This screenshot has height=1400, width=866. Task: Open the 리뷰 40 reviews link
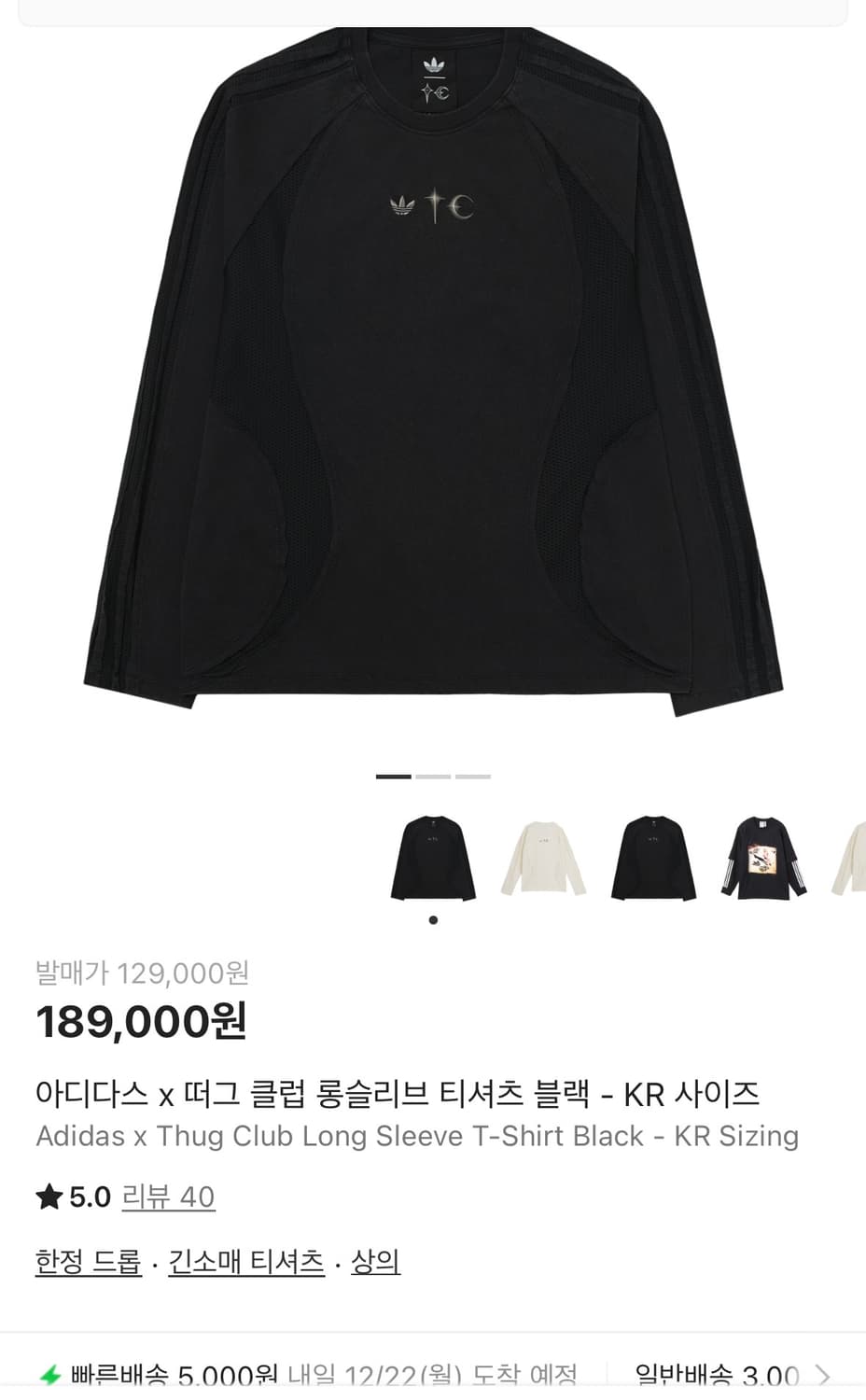point(168,1197)
